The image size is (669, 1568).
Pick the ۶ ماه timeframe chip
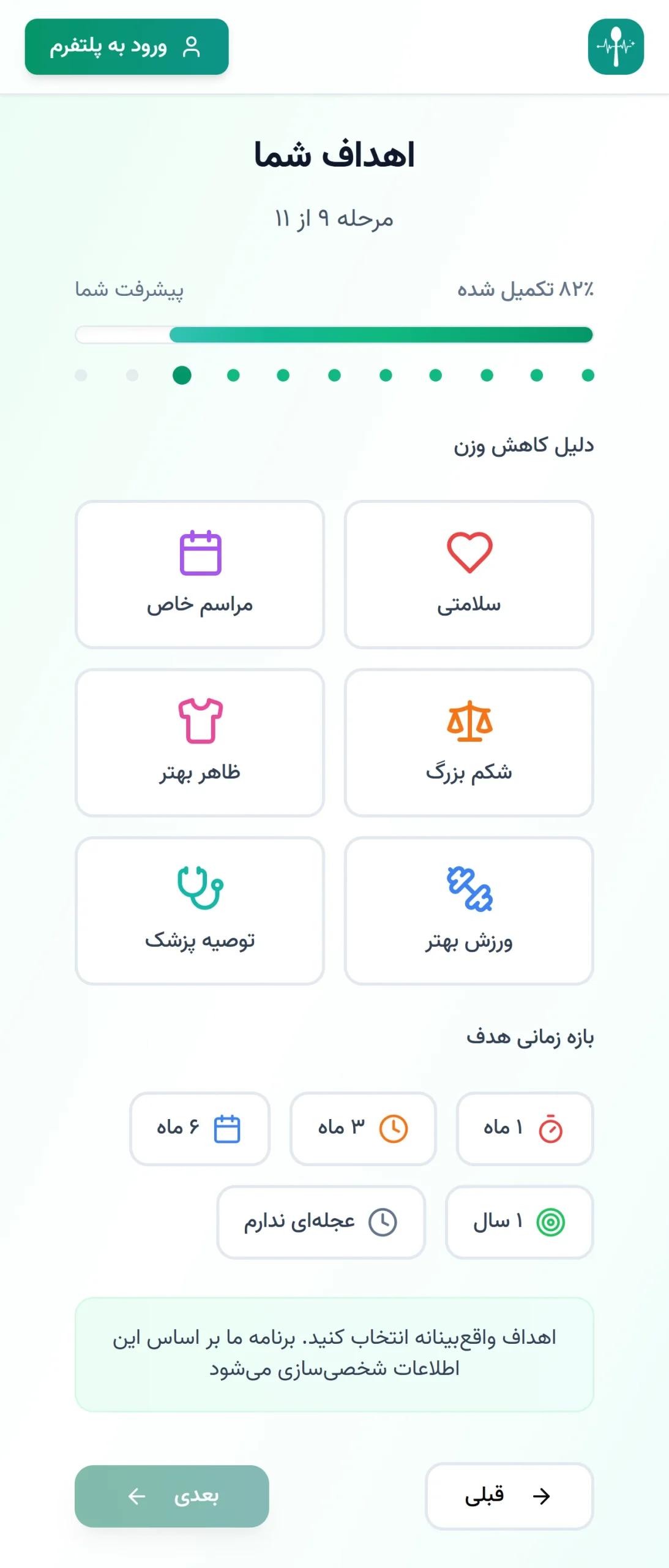point(200,1128)
